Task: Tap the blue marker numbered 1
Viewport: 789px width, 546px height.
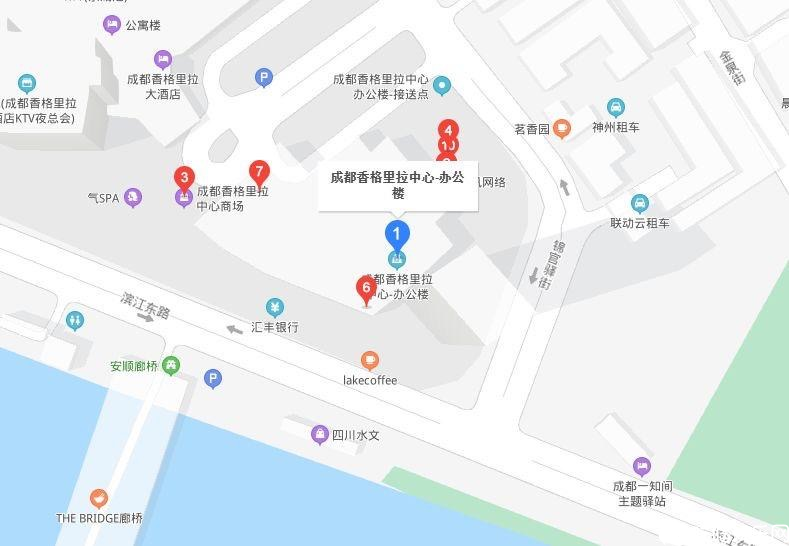Action: coord(397,237)
